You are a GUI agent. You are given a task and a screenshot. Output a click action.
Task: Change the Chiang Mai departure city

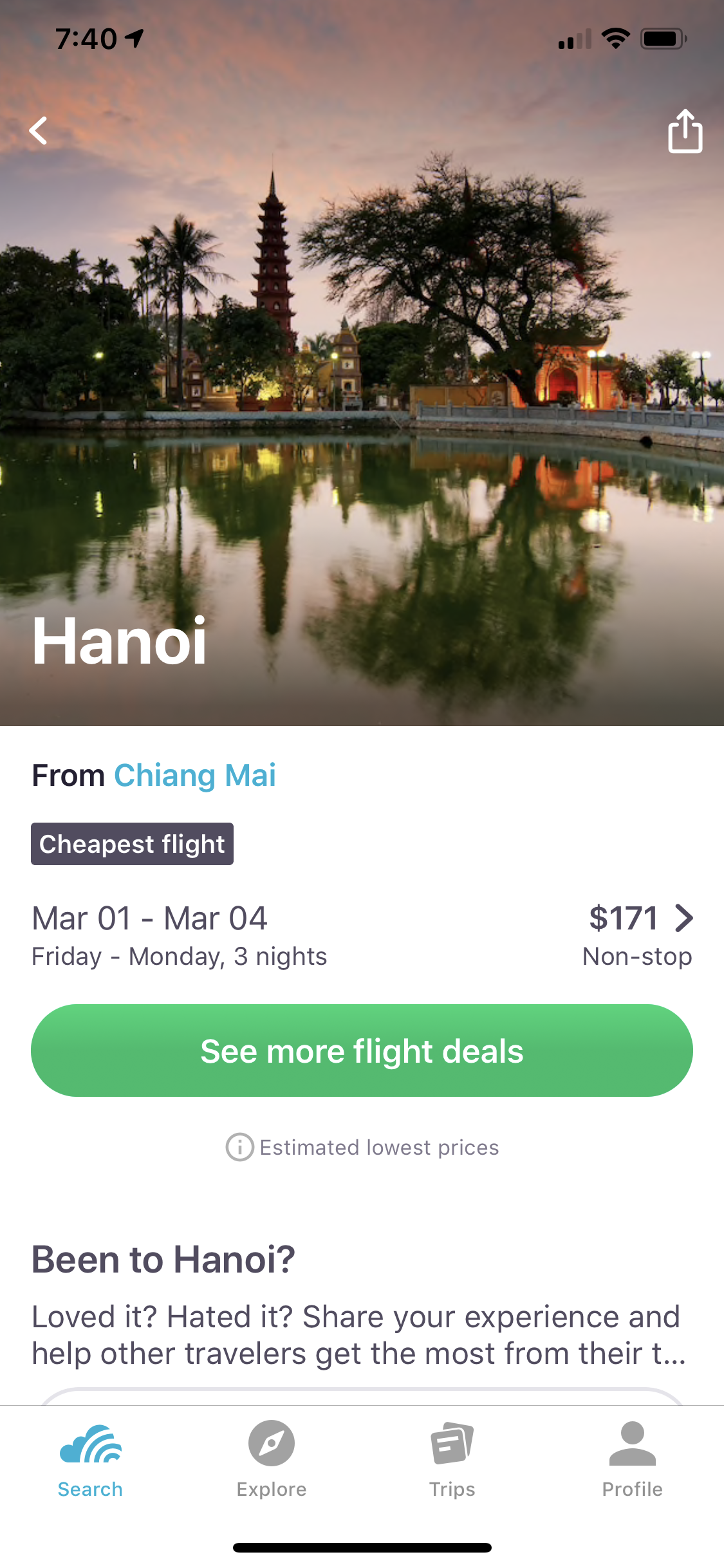point(195,775)
